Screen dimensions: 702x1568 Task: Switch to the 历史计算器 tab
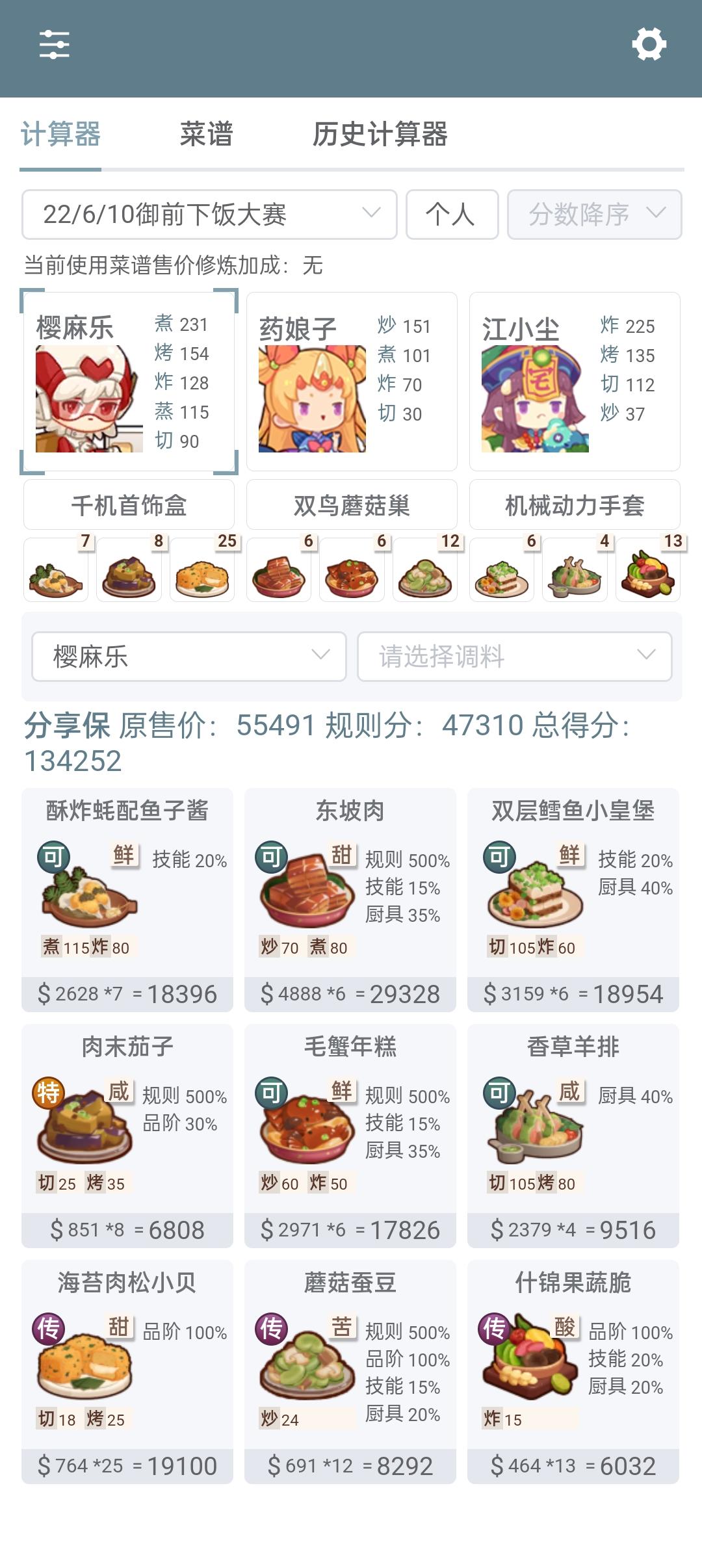click(x=380, y=135)
